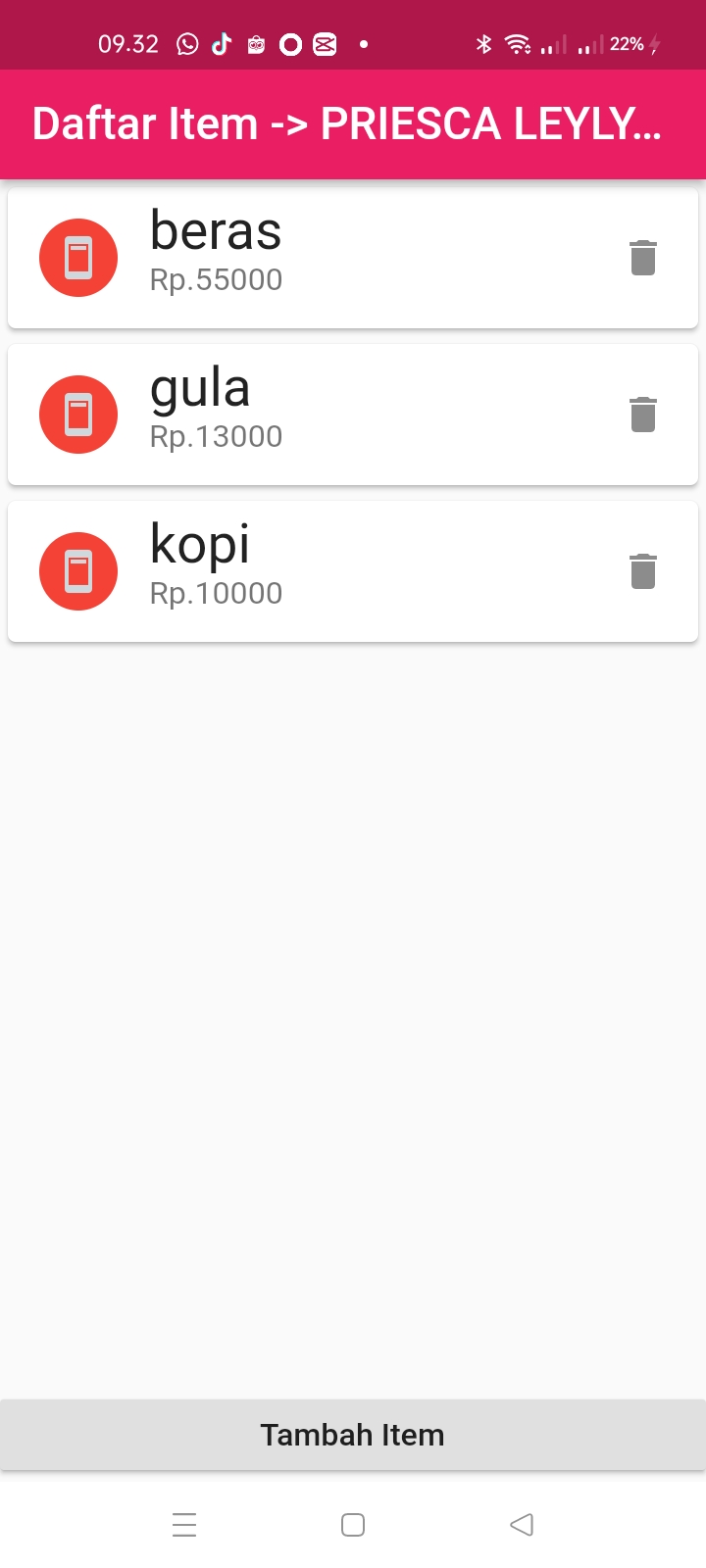Image resolution: width=706 pixels, height=1568 pixels.
Task: Tap the Tambah Item button
Action: tap(353, 1435)
